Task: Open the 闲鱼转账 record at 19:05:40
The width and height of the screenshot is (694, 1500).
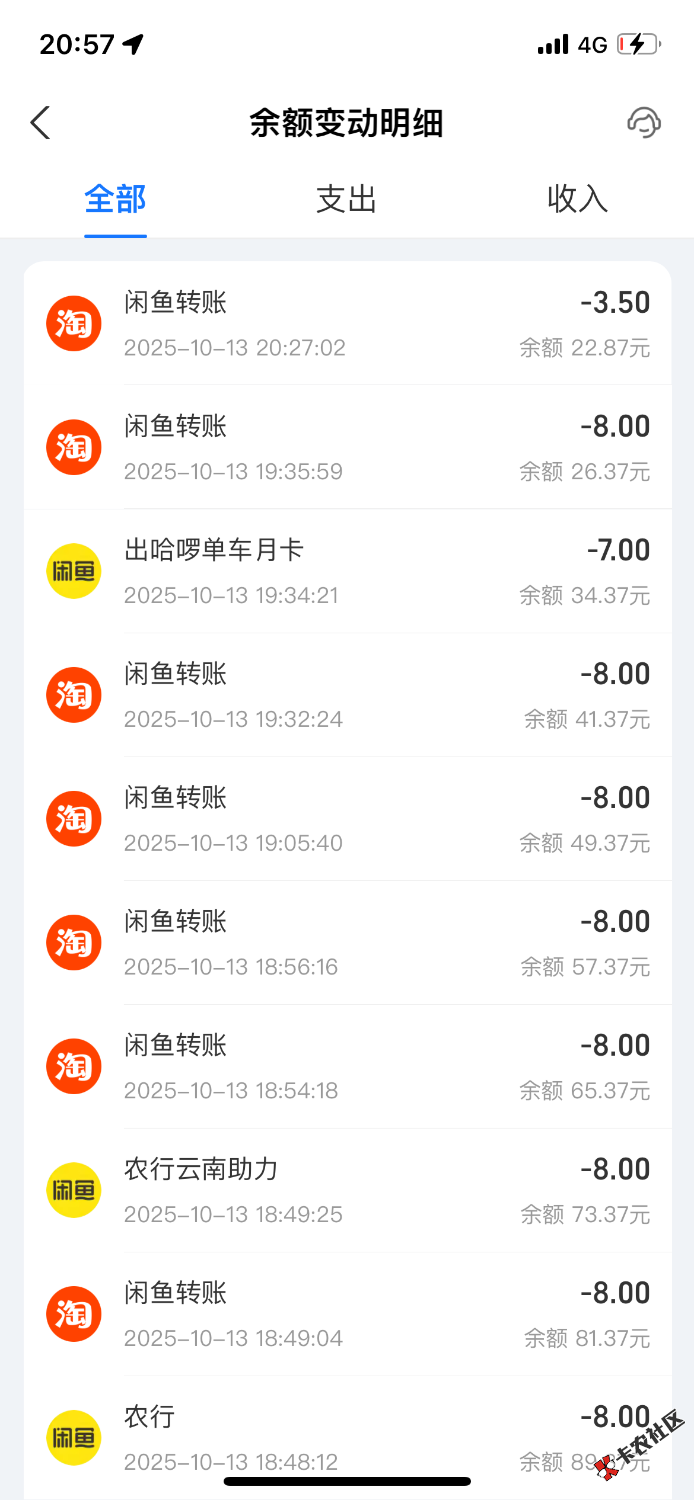Action: (x=347, y=819)
